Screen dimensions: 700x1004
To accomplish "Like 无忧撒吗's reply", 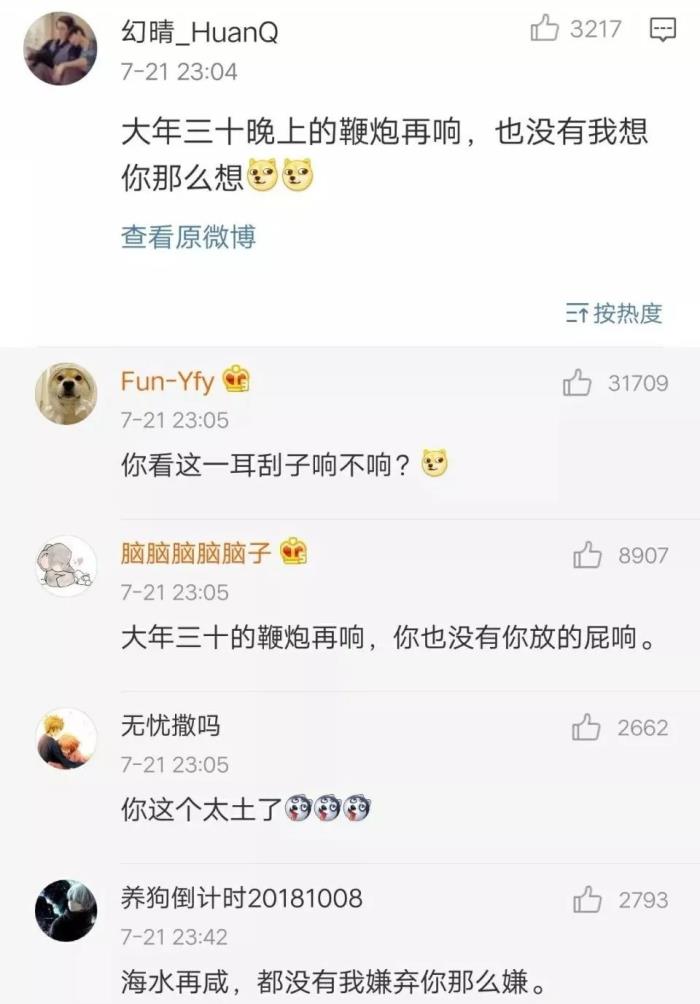I will [x=586, y=728].
